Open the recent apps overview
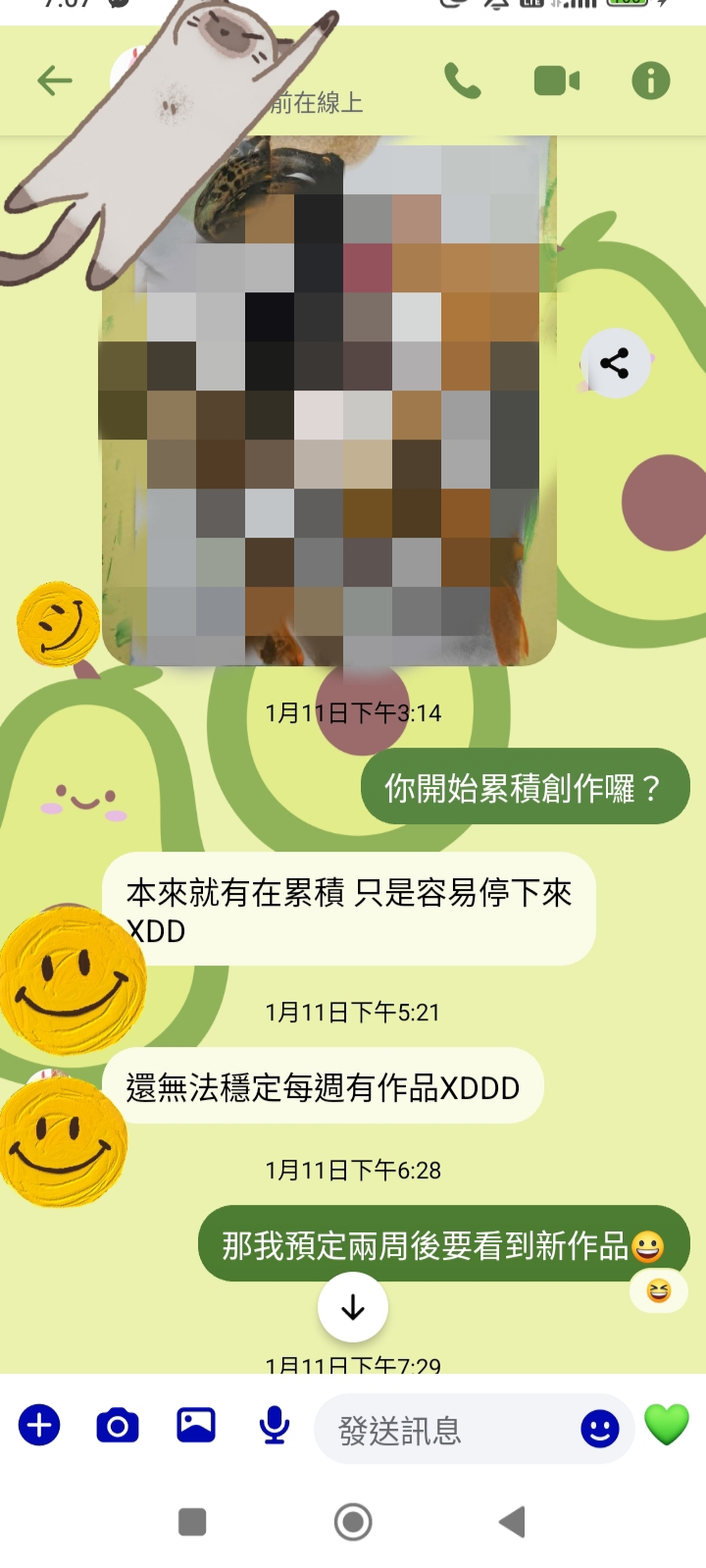The height and width of the screenshot is (1568, 706). point(192,1522)
